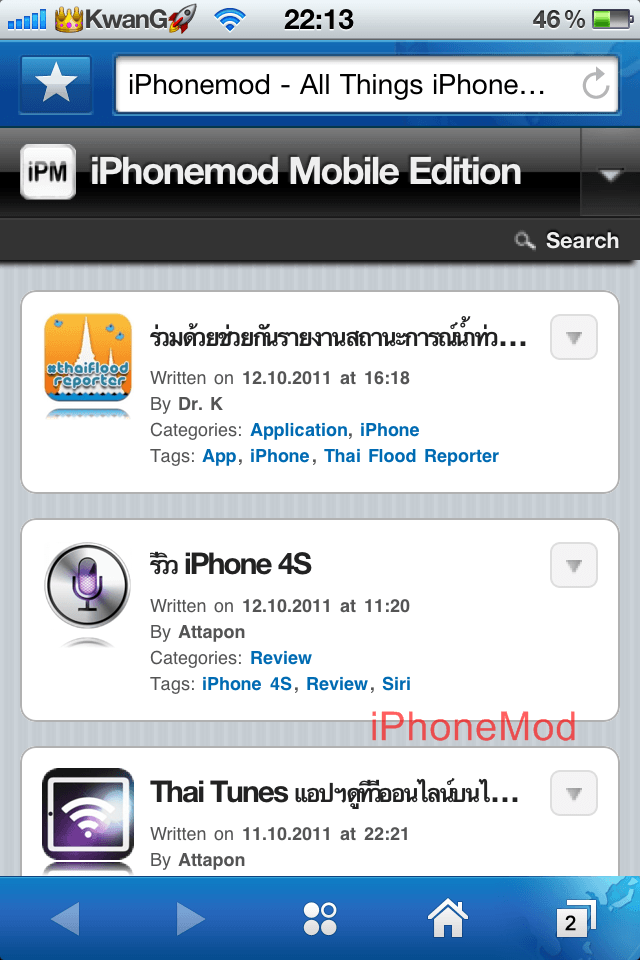Open the bookmarks star button

(56, 86)
